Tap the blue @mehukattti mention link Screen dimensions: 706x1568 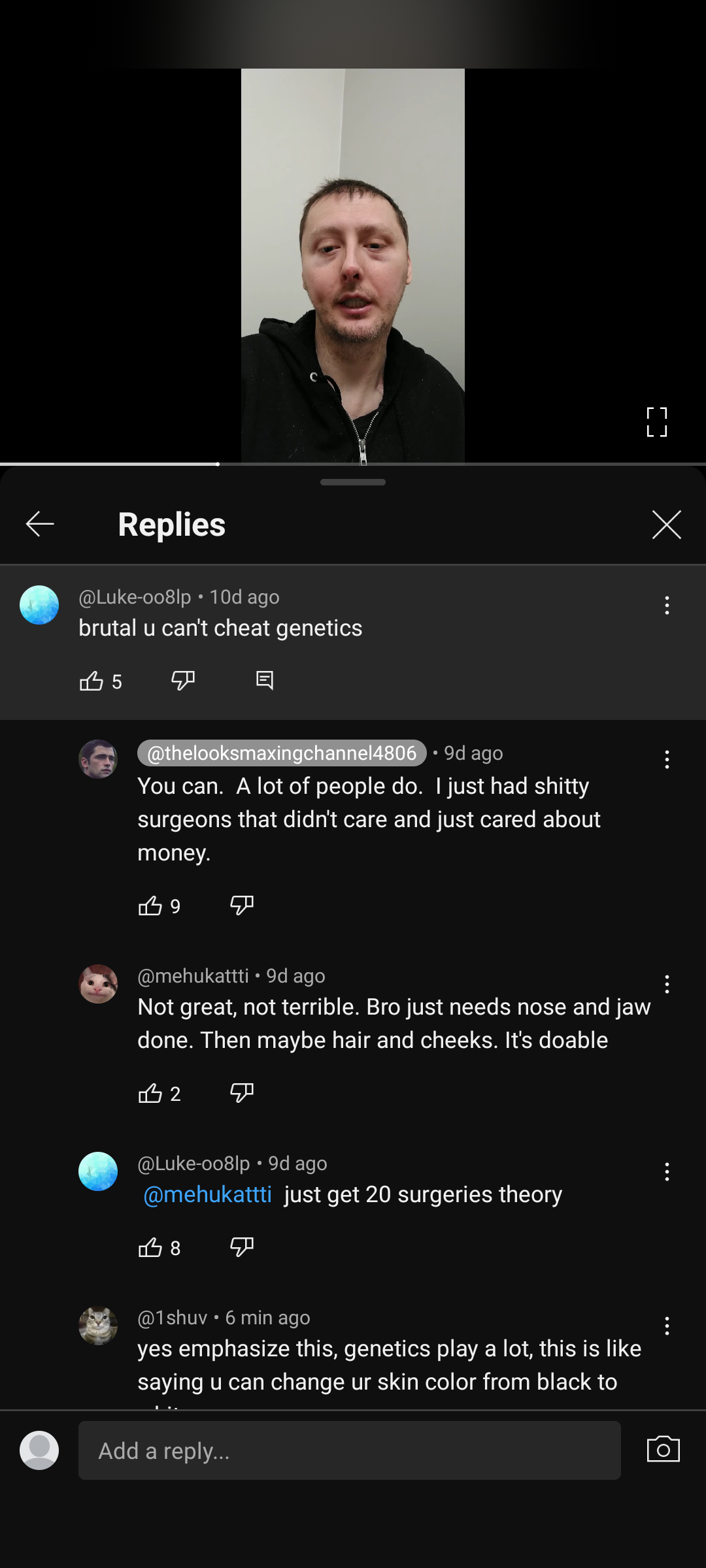pyautogui.click(x=207, y=1194)
